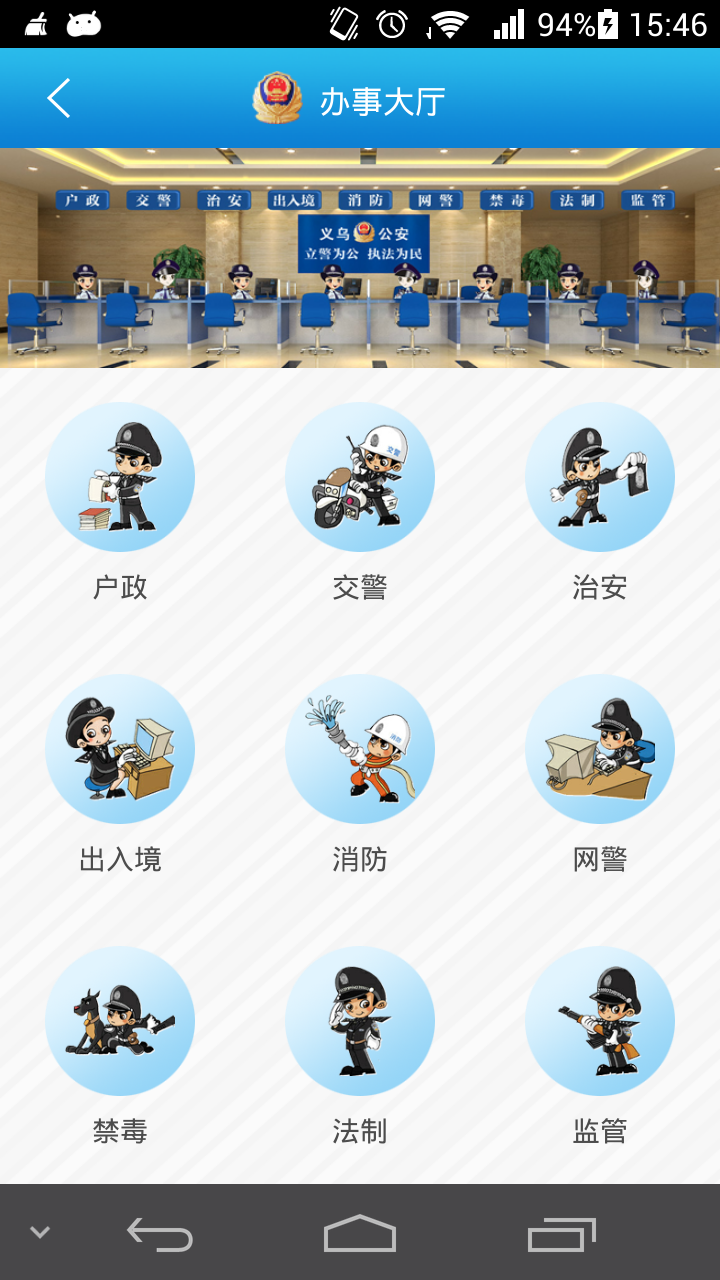
Task: Select the 网警 cyber police category
Action: [600, 749]
